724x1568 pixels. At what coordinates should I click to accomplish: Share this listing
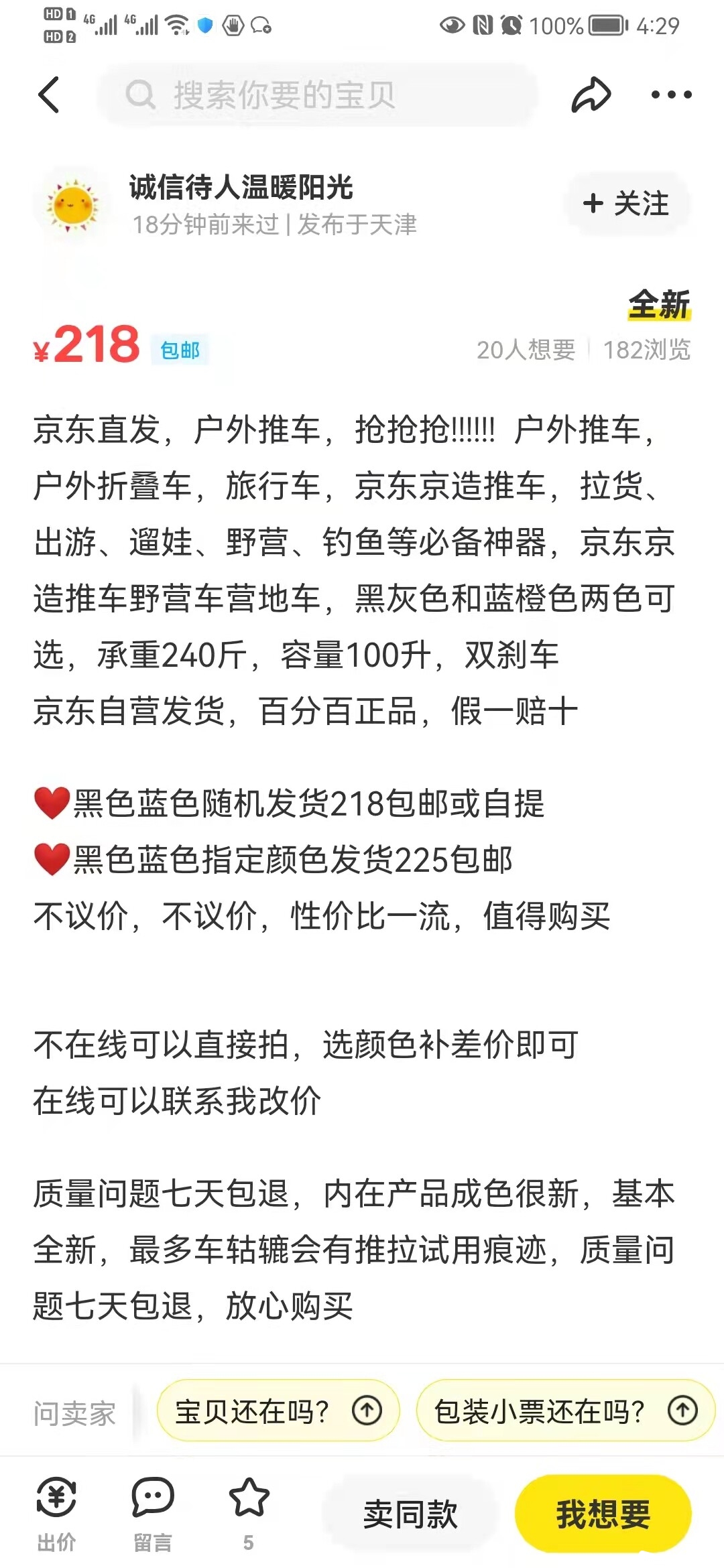[x=591, y=94]
